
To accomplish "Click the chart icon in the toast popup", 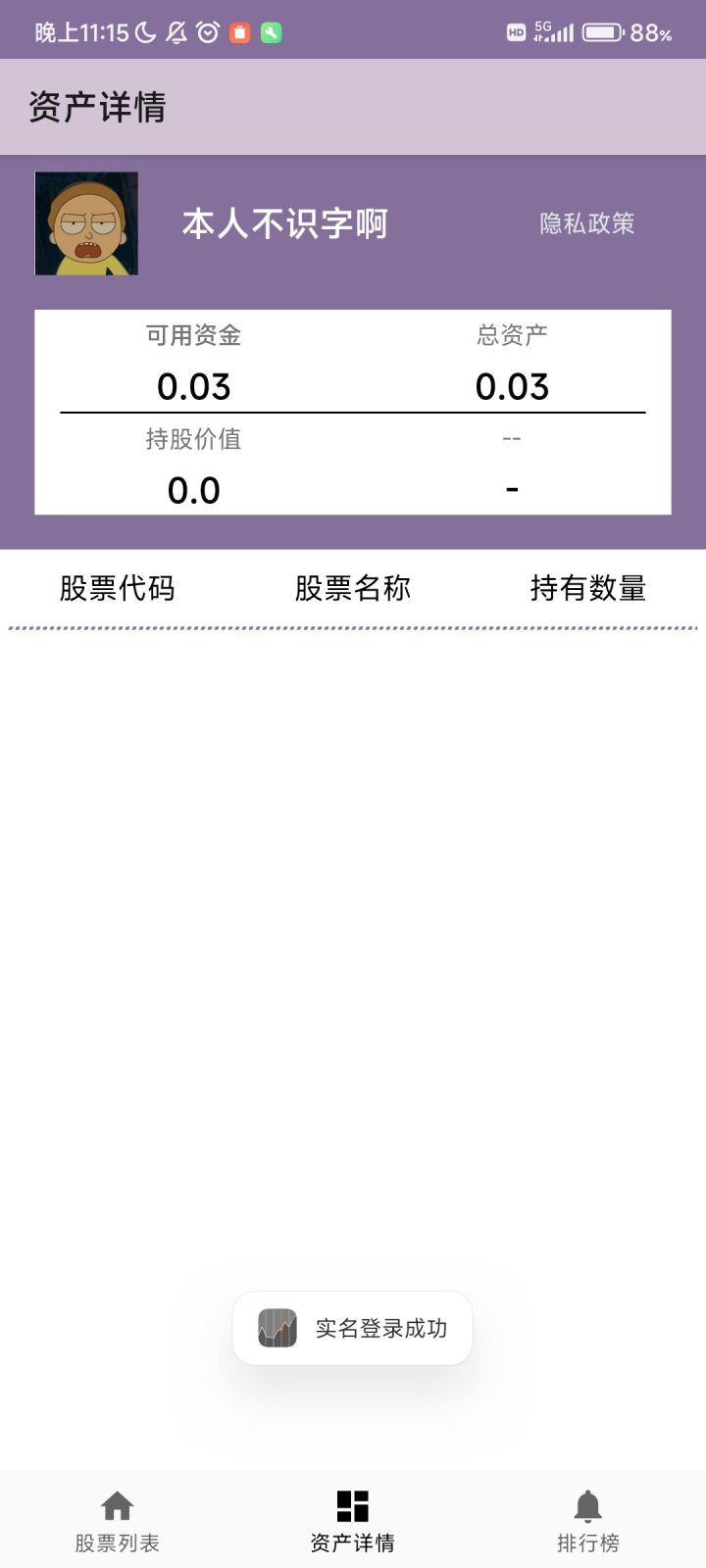I will pos(277,1329).
